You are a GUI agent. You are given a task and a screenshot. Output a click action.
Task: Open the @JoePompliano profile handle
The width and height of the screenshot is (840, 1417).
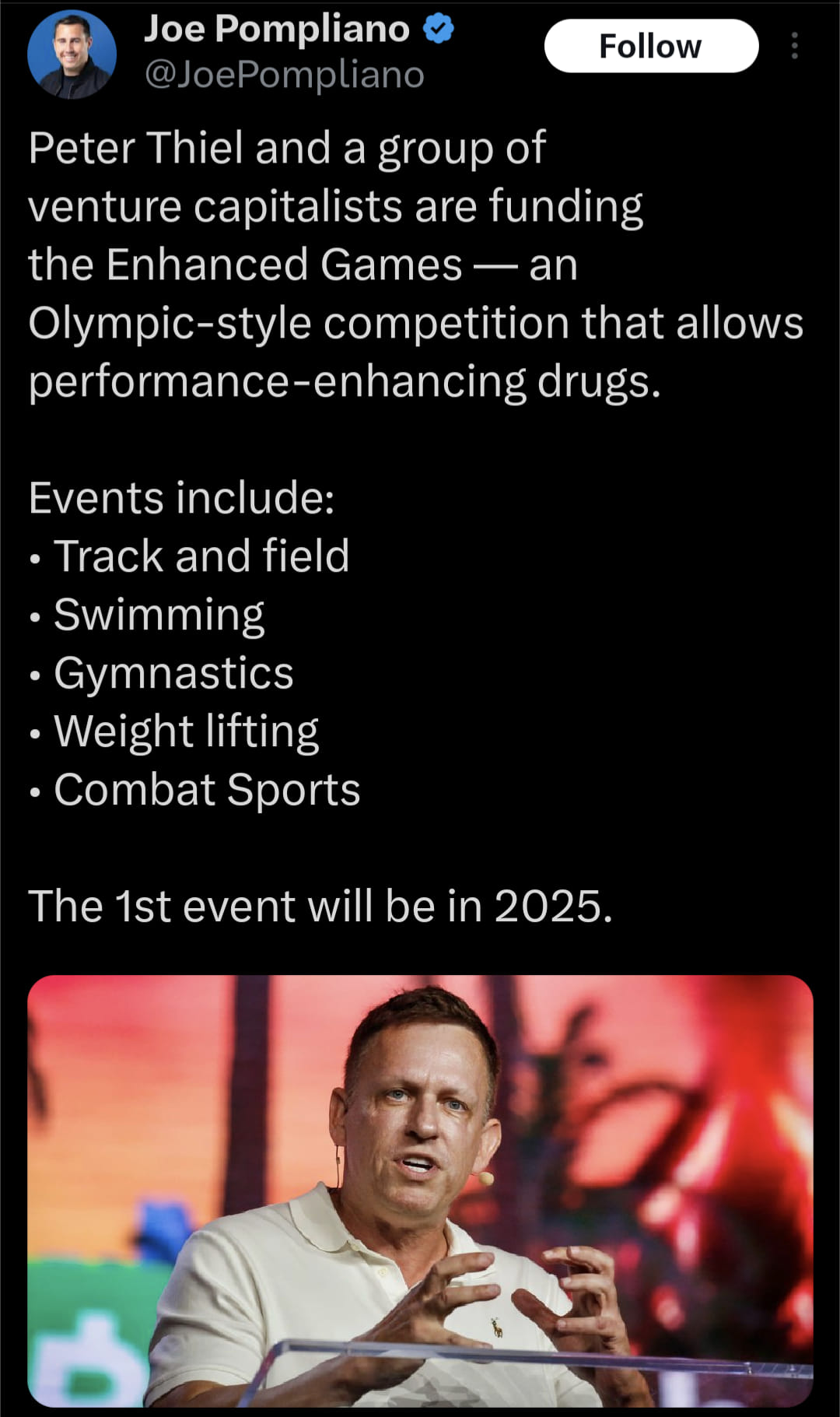point(285,75)
